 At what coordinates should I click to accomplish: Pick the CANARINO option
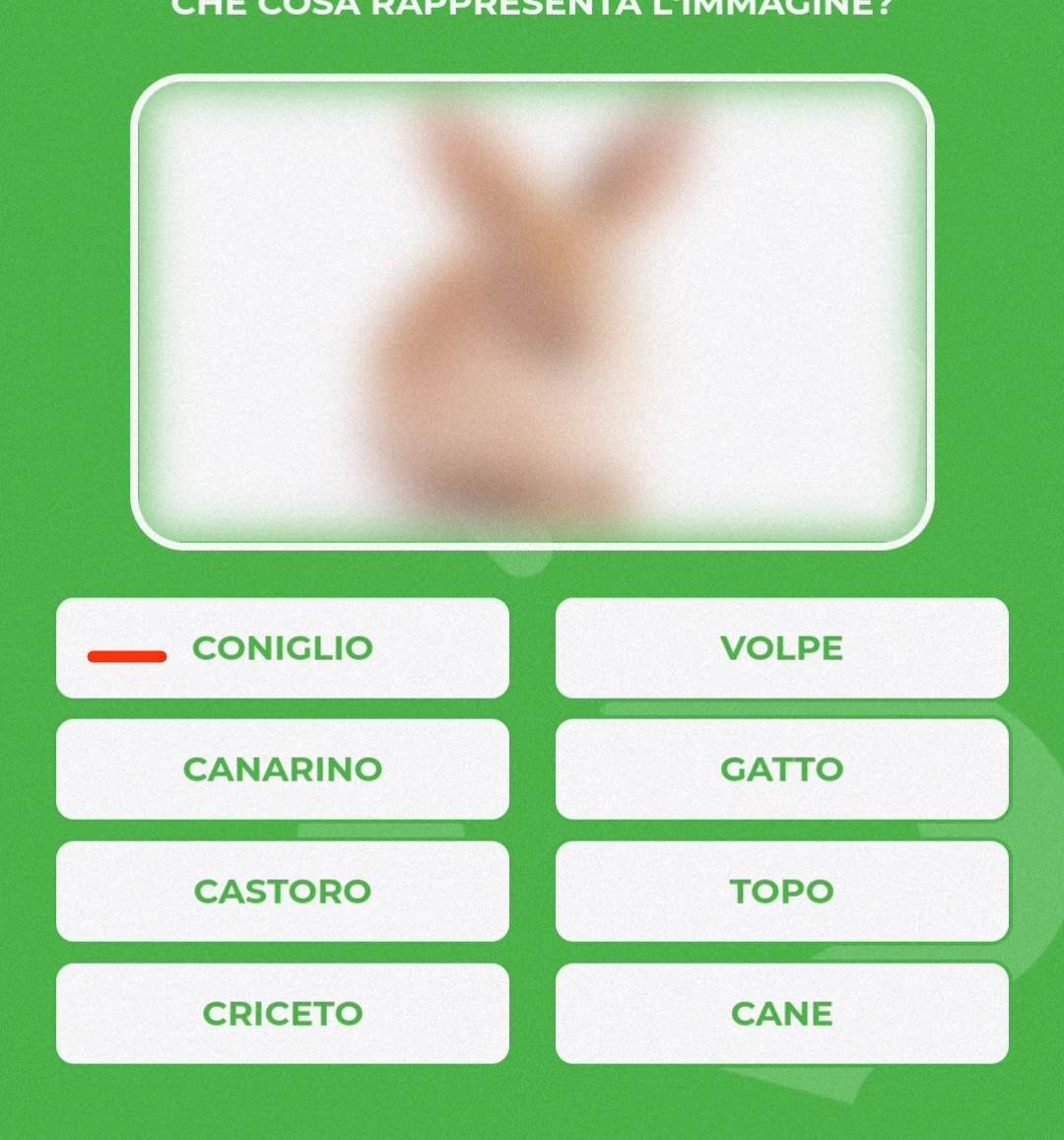[x=283, y=770]
